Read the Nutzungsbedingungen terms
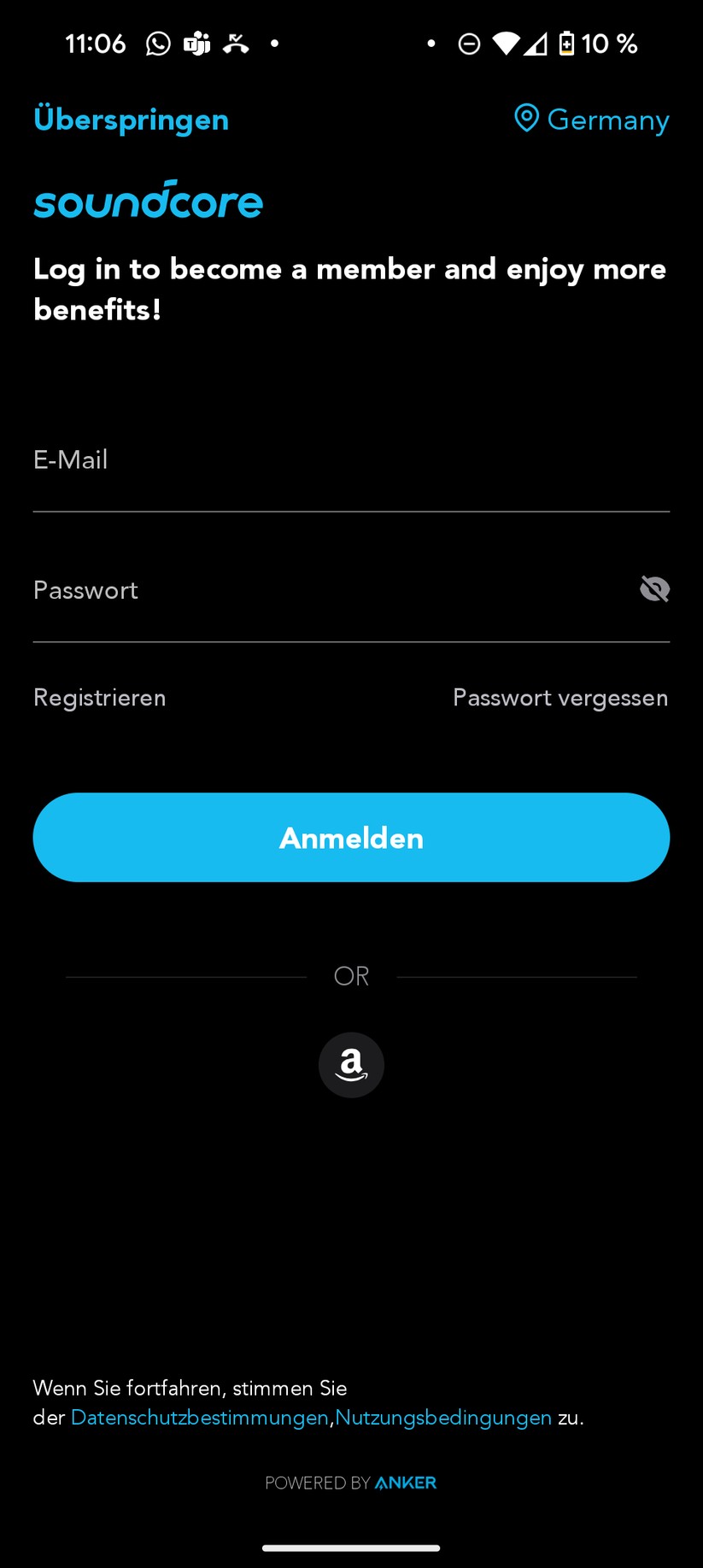Viewport: 703px width, 1568px height. pyautogui.click(x=443, y=1418)
